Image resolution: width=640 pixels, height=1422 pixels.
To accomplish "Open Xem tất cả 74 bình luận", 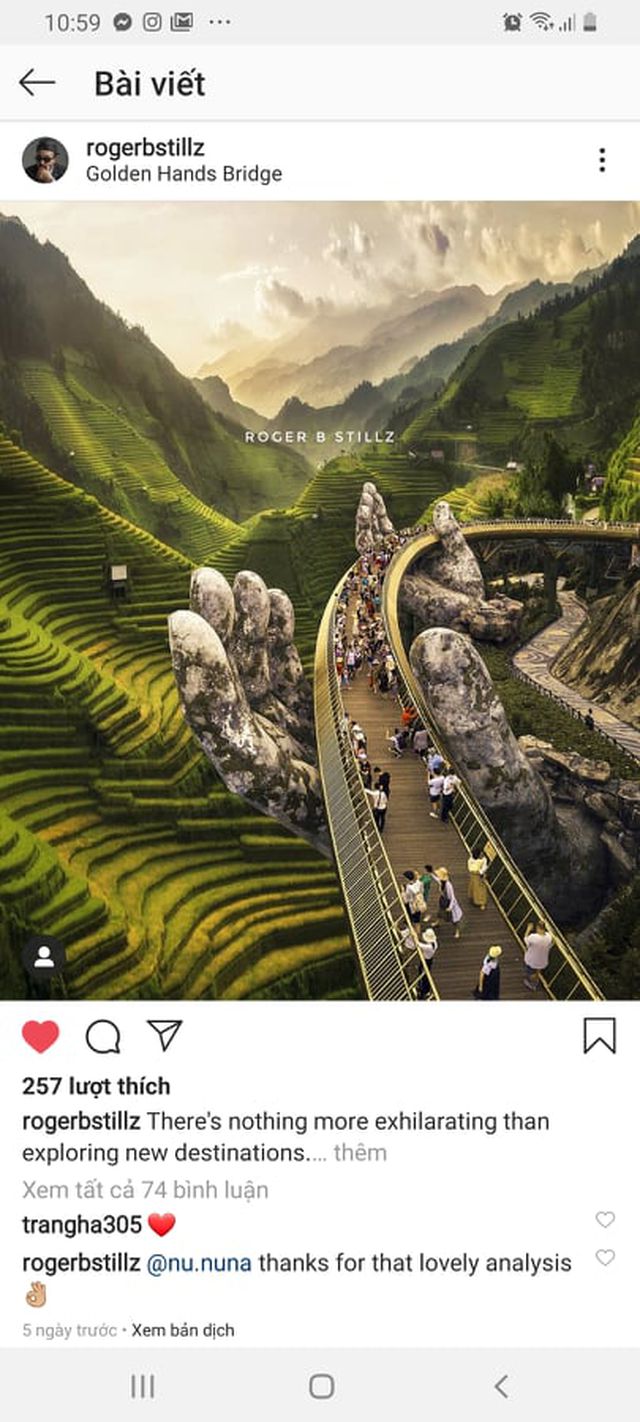I will 145,1190.
